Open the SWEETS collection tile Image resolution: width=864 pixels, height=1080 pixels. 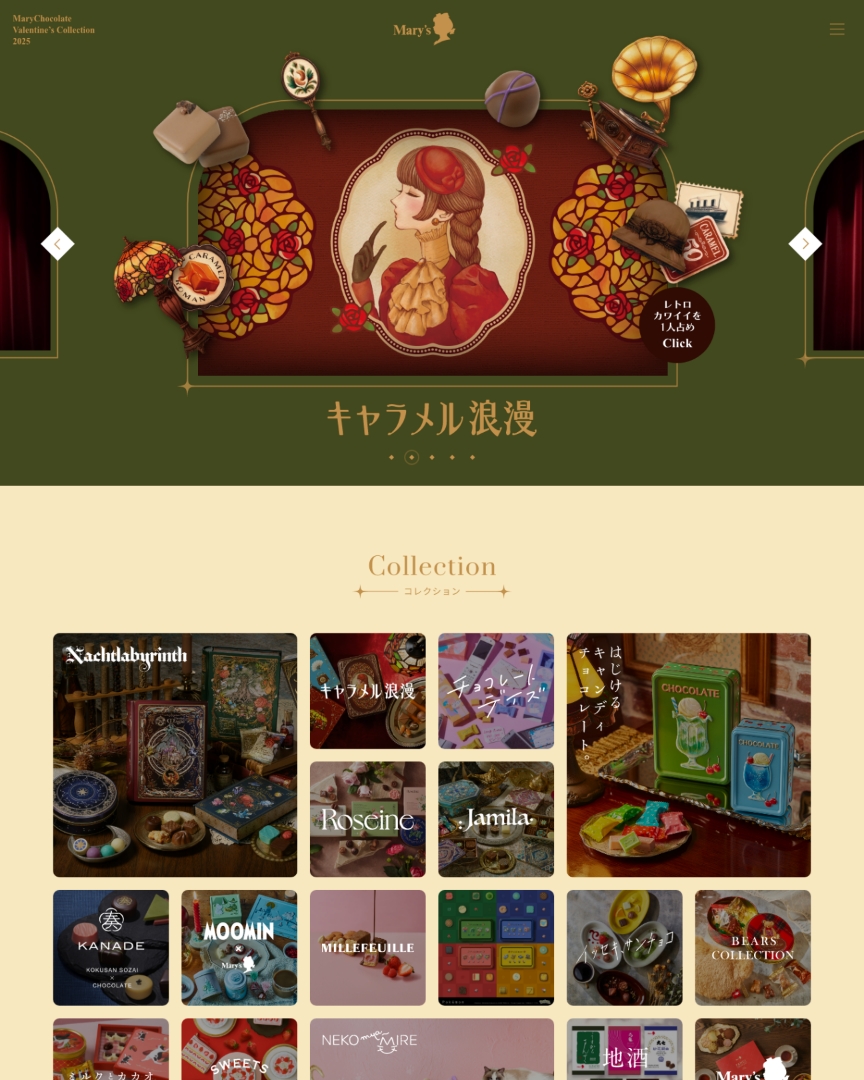point(239,1050)
